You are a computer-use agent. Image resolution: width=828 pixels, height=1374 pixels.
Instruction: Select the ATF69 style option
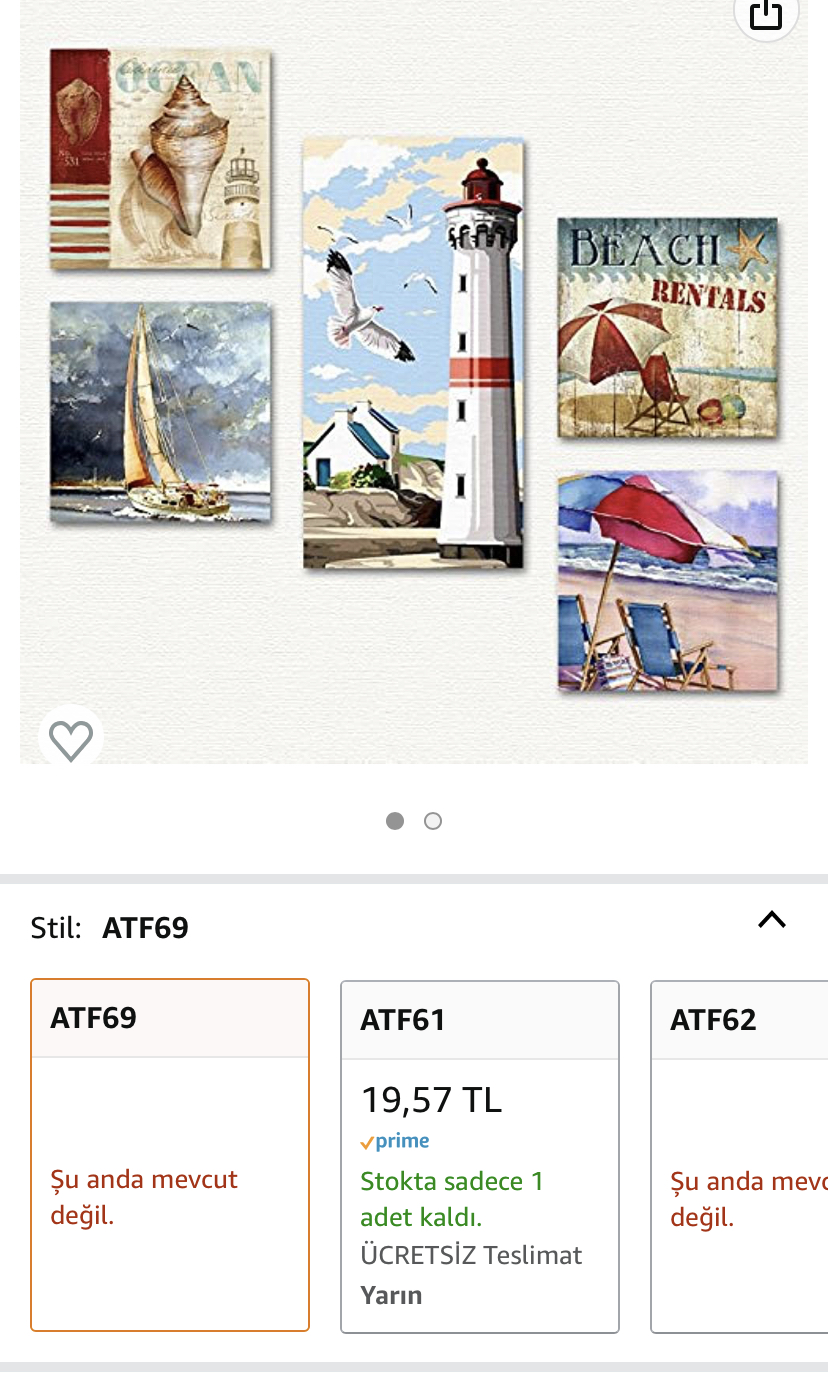(170, 1155)
